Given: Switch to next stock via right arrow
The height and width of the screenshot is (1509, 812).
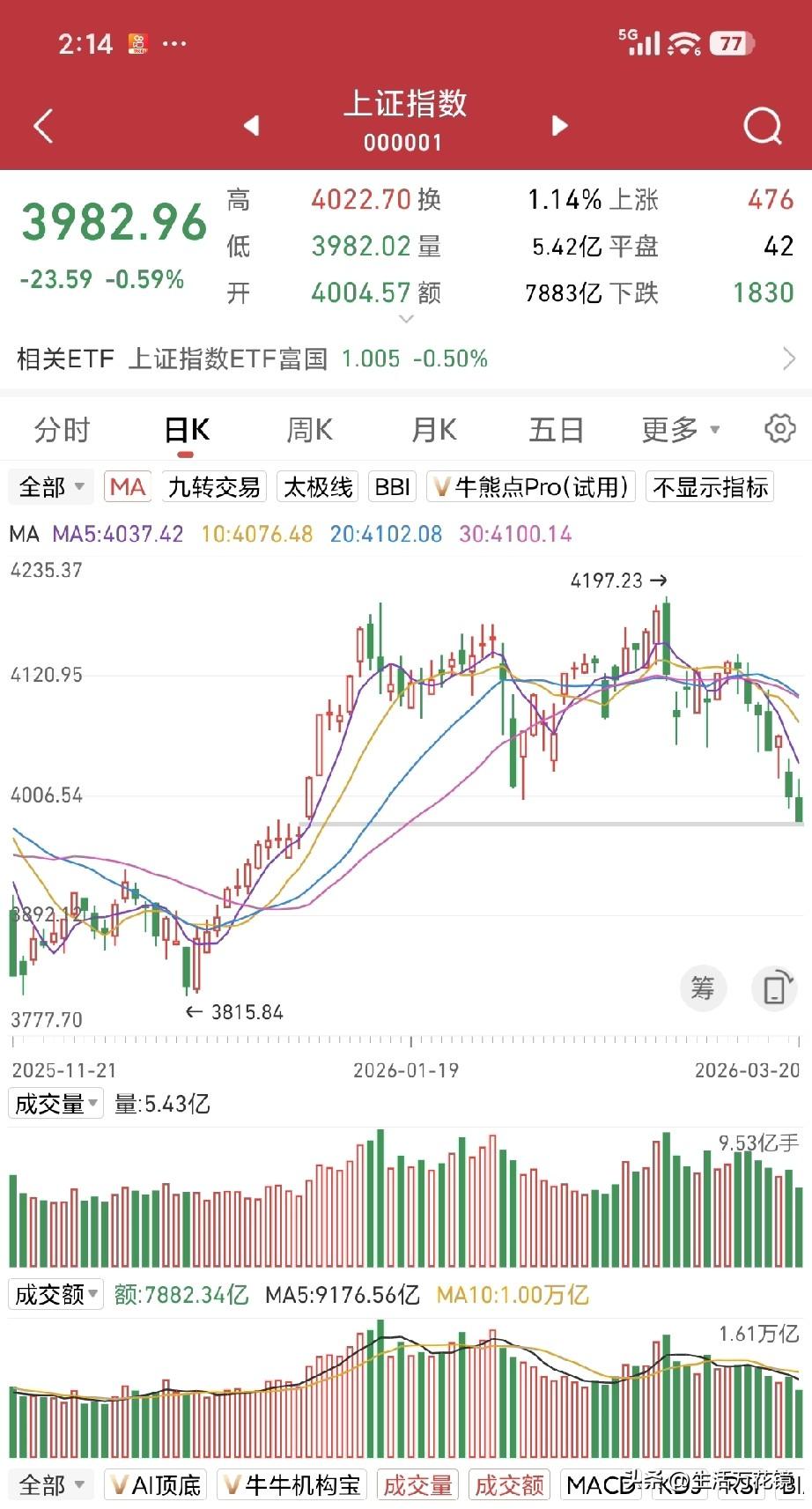Looking at the screenshot, I should click(x=558, y=126).
